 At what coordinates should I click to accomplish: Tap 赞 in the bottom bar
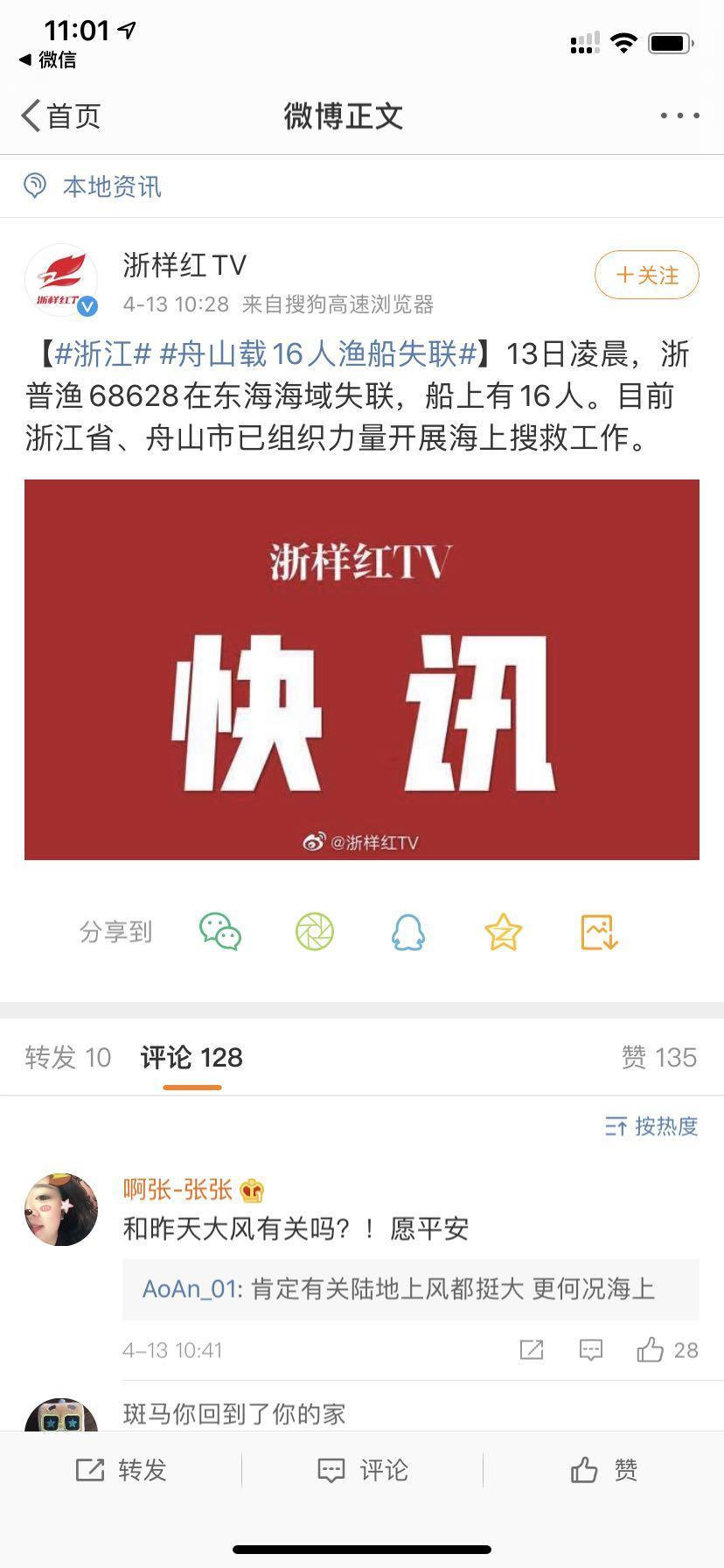pyautogui.click(x=603, y=1470)
